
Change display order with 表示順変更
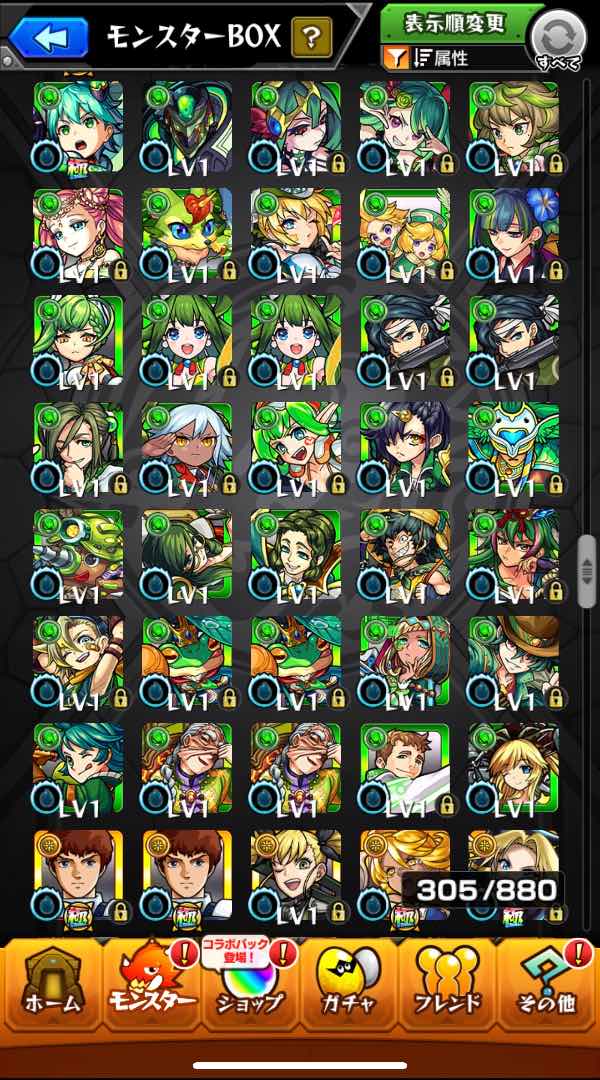(x=455, y=22)
